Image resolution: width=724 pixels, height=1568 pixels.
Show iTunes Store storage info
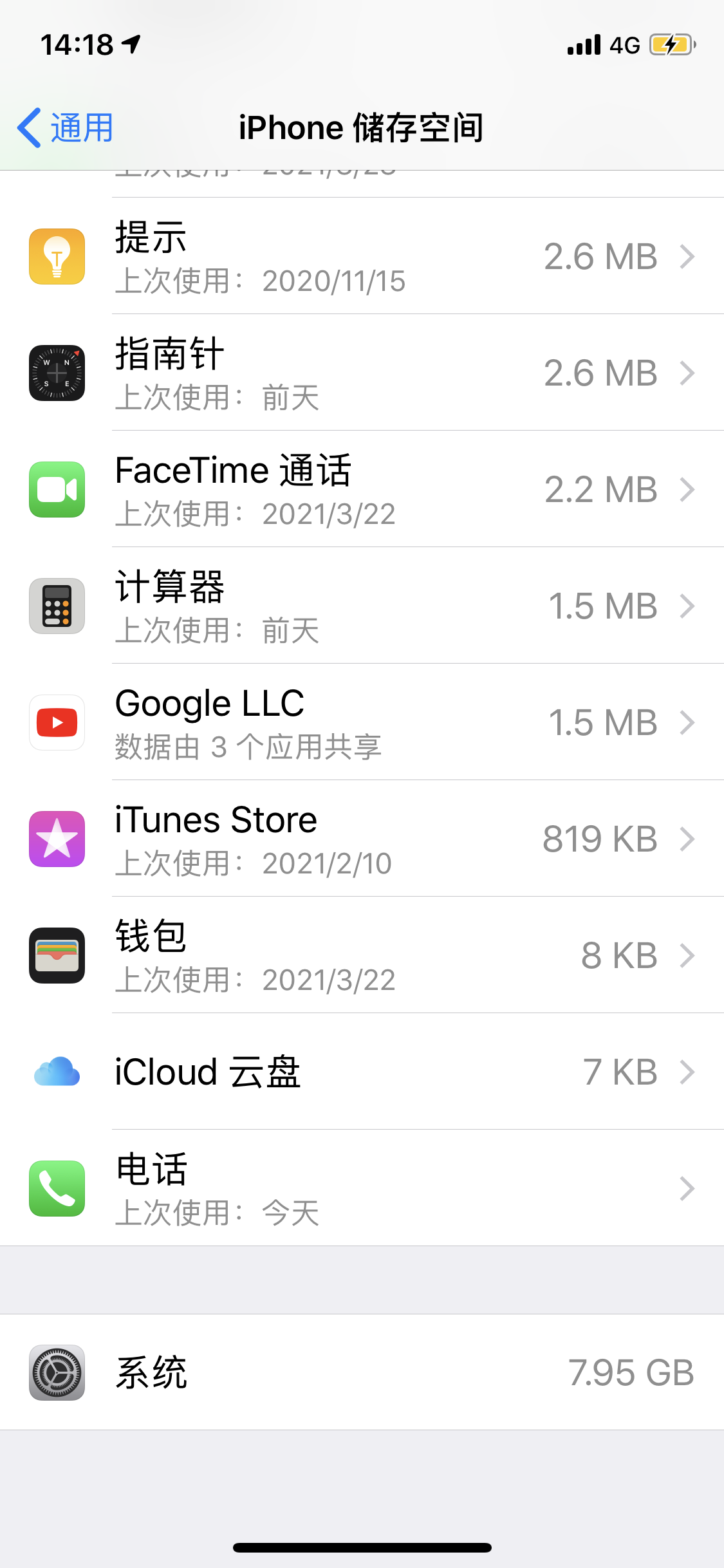click(362, 839)
